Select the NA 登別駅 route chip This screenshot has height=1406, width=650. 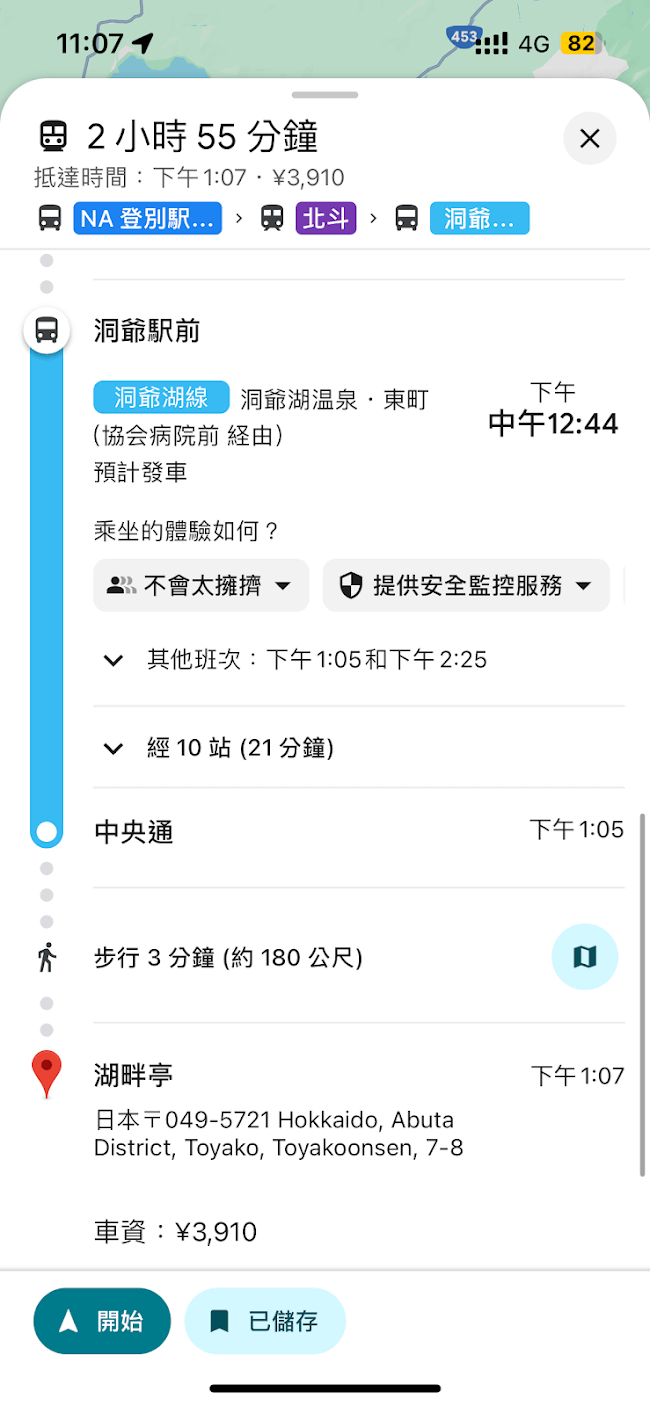click(x=147, y=218)
